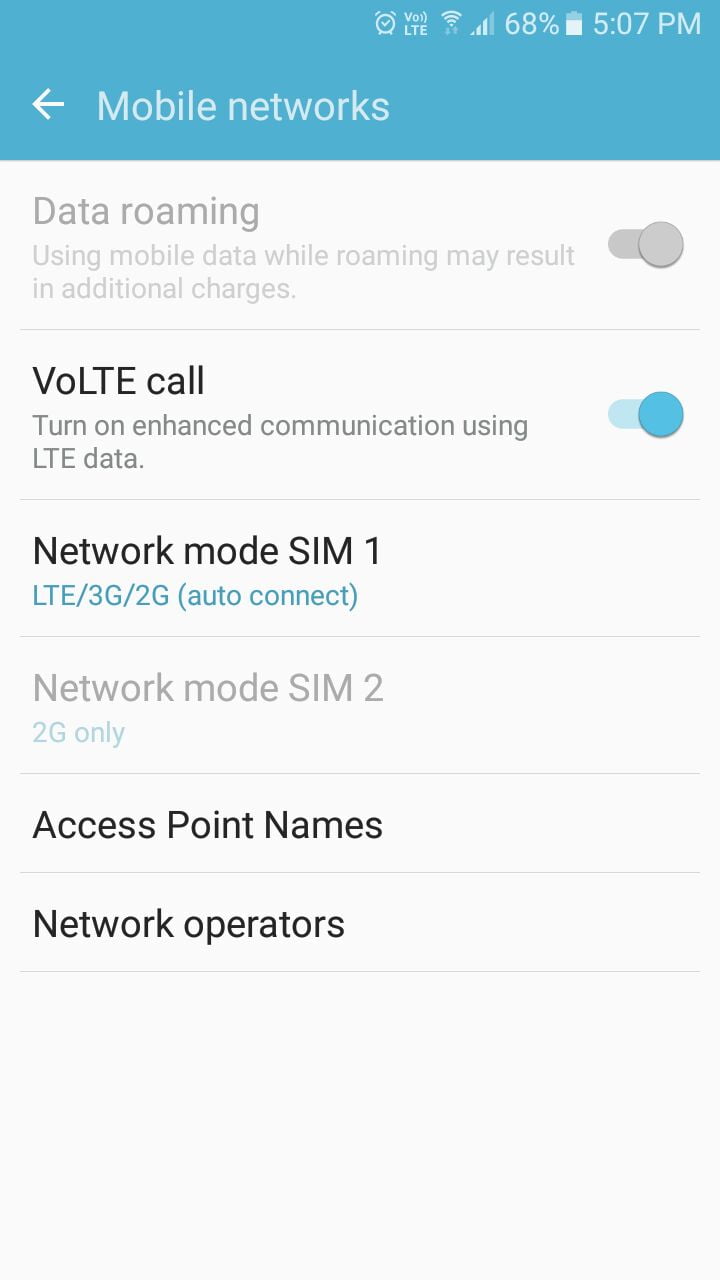Open the Mobile networks title header
720x1280 pixels.
(242, 105)
